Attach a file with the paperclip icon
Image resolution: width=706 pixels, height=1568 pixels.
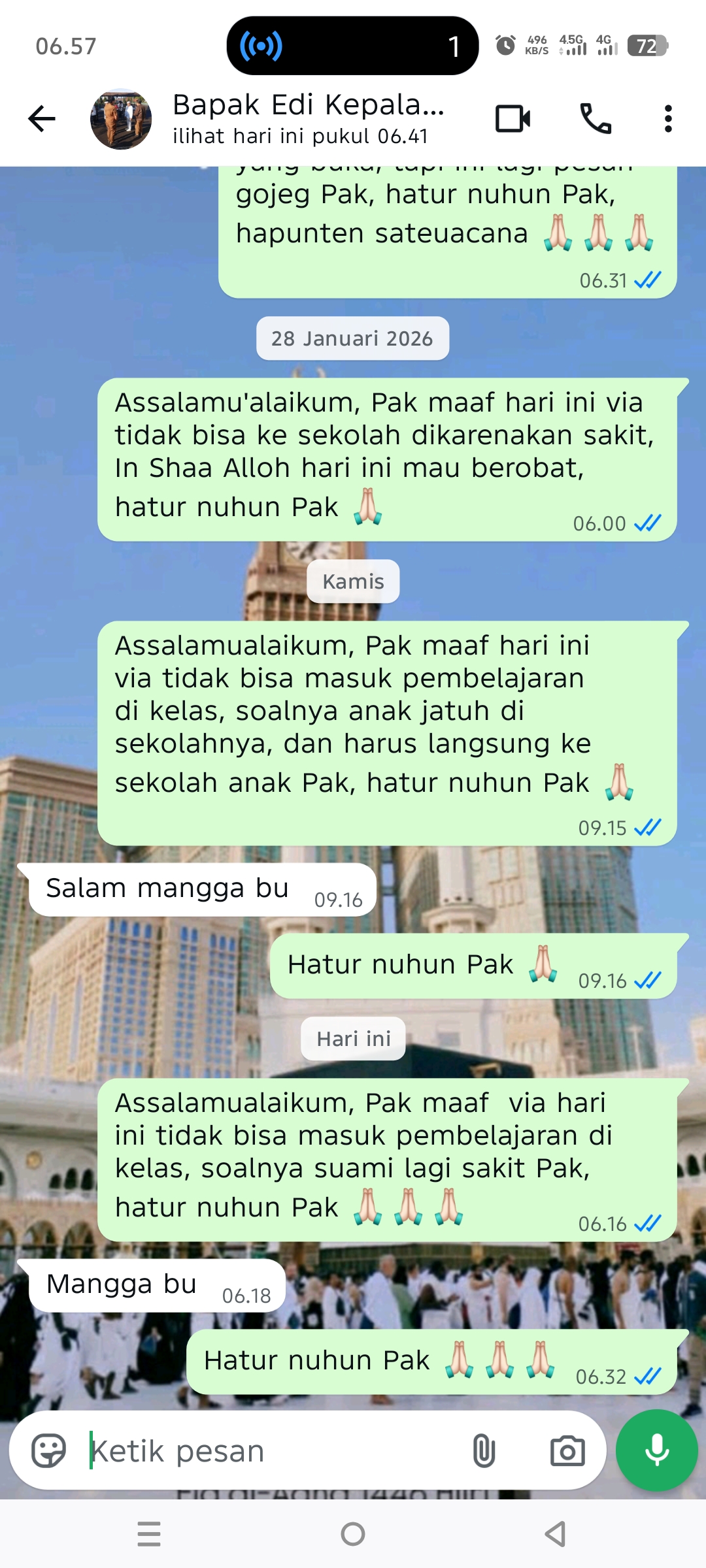click(484, 1451)
